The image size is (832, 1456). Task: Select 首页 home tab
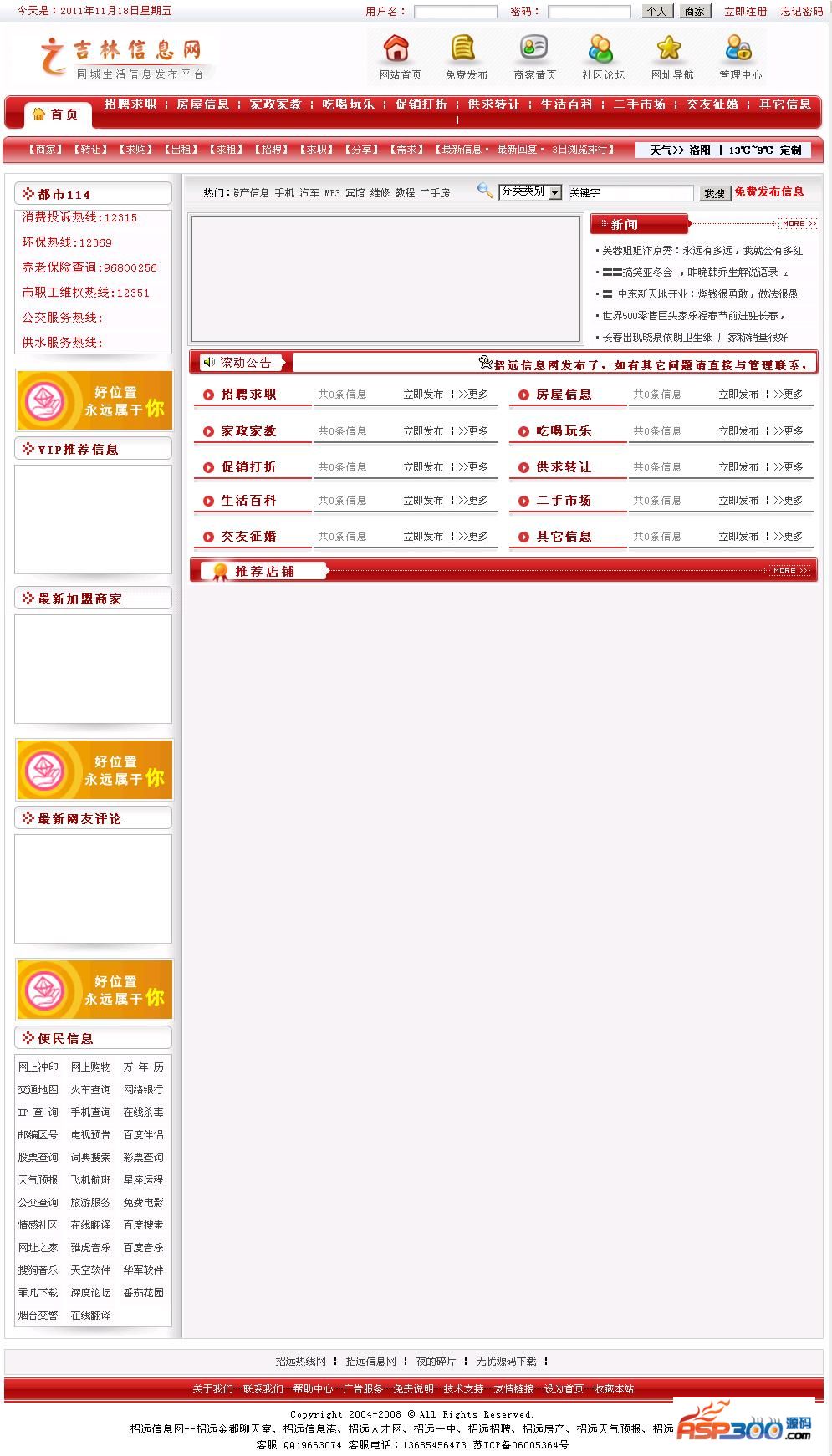click(x=57, y=115)
